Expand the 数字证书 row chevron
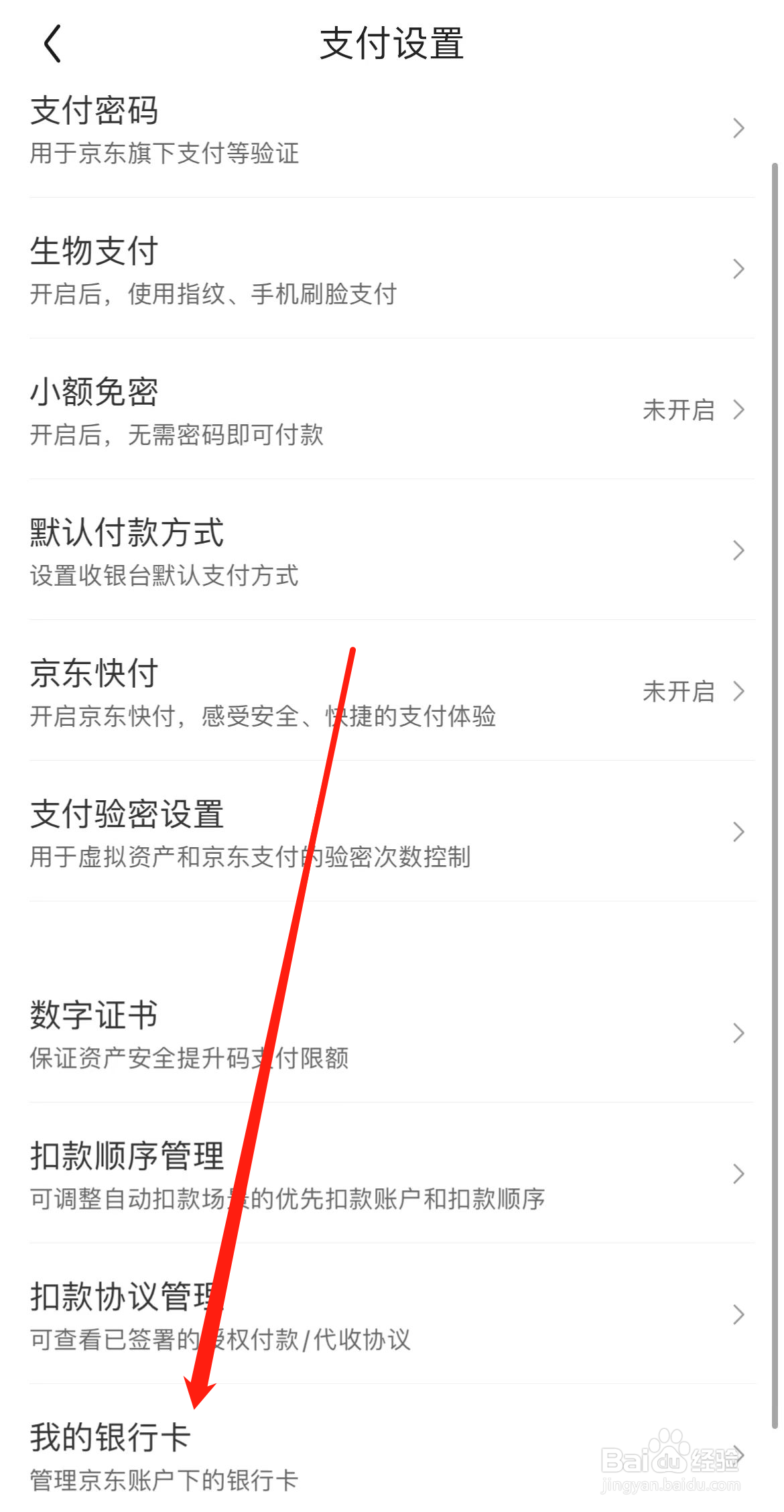Screen dimensions: 784x1512 [738, 1033]
